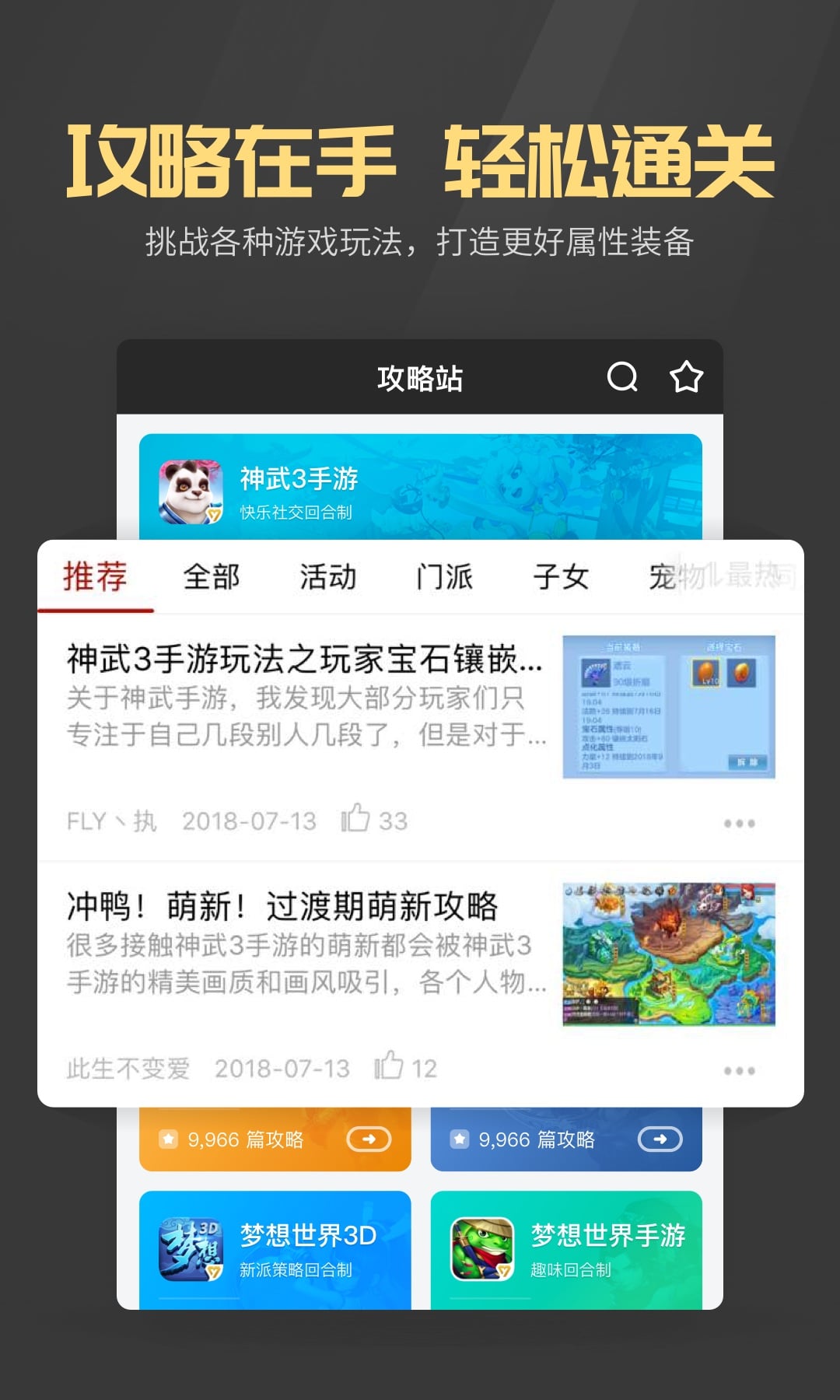The image size is (840, 1400).
Task: Switch to the 门派 tab
Action: 444,577
